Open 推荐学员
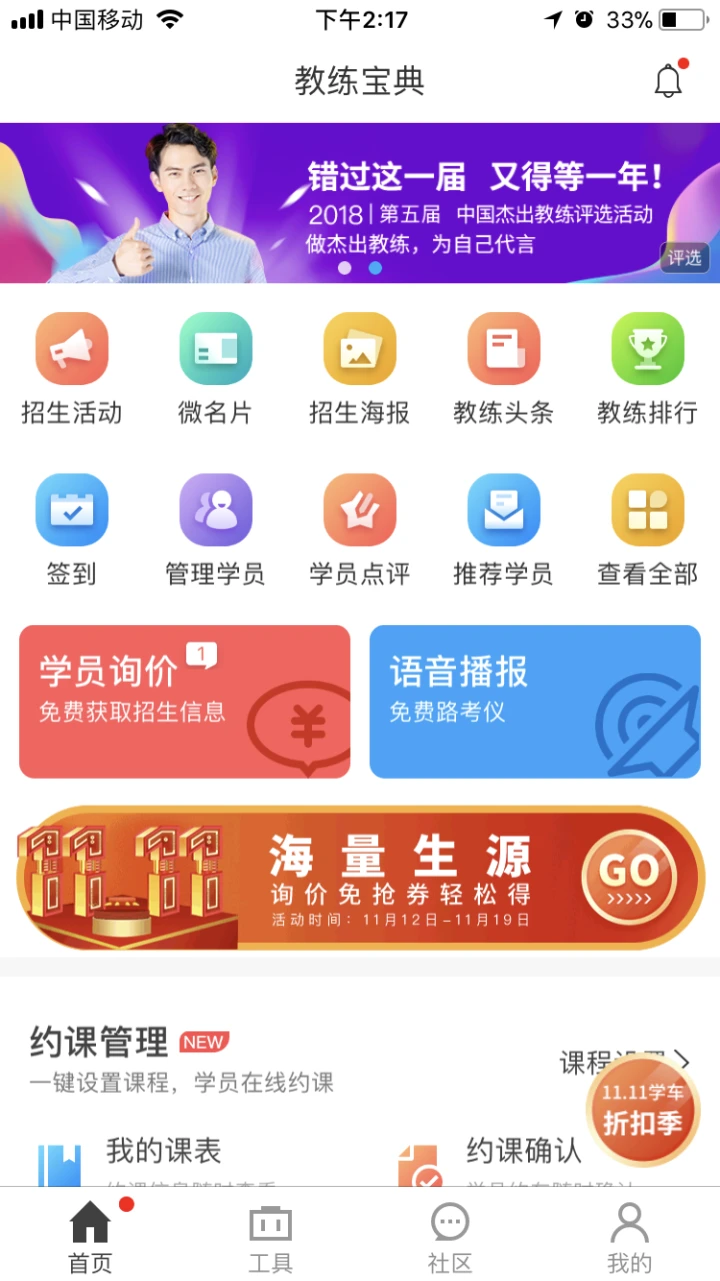720x1281 pixels. [503, 529]
